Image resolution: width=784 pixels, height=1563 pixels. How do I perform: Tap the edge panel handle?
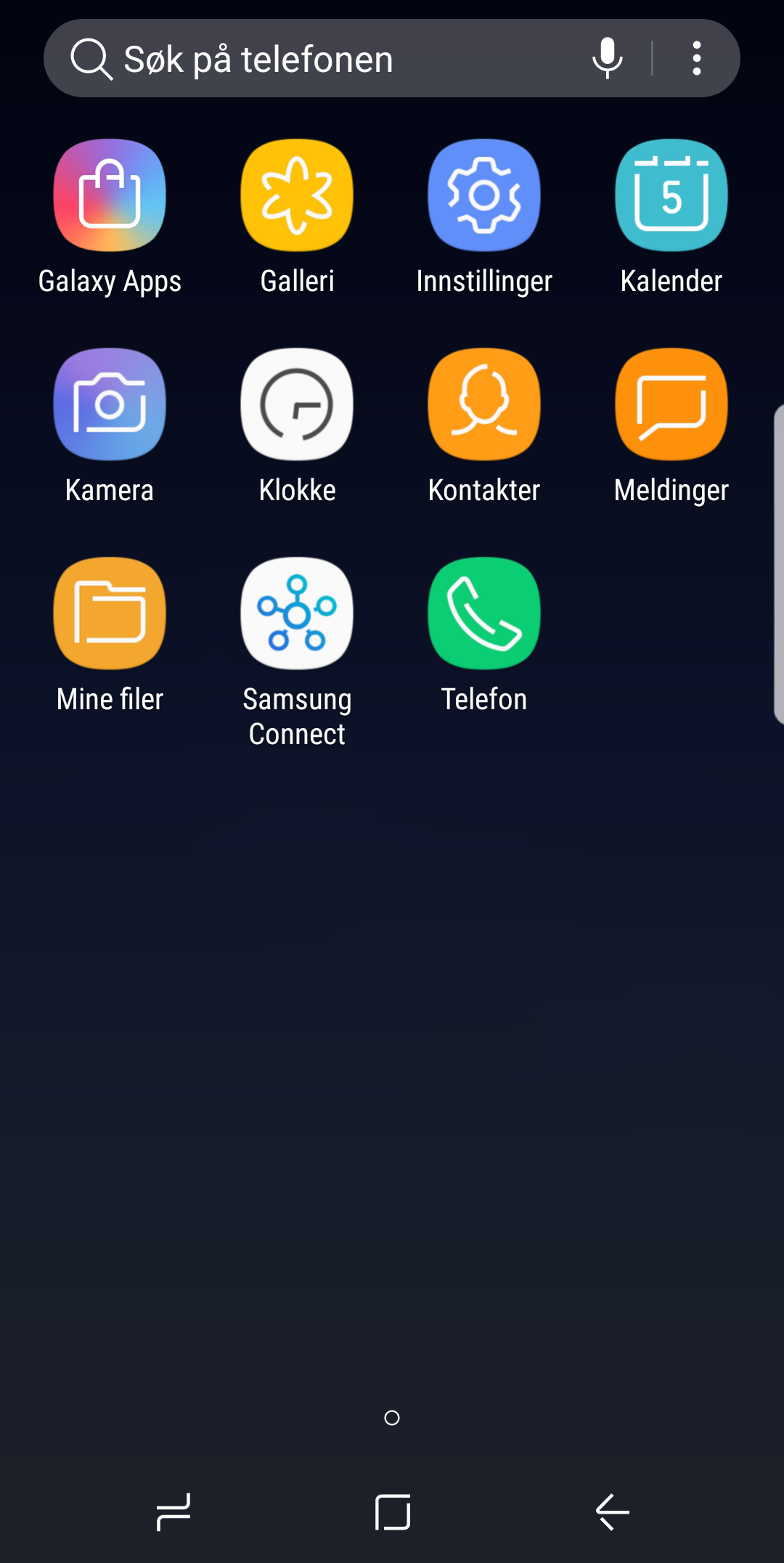pos(779,564)
